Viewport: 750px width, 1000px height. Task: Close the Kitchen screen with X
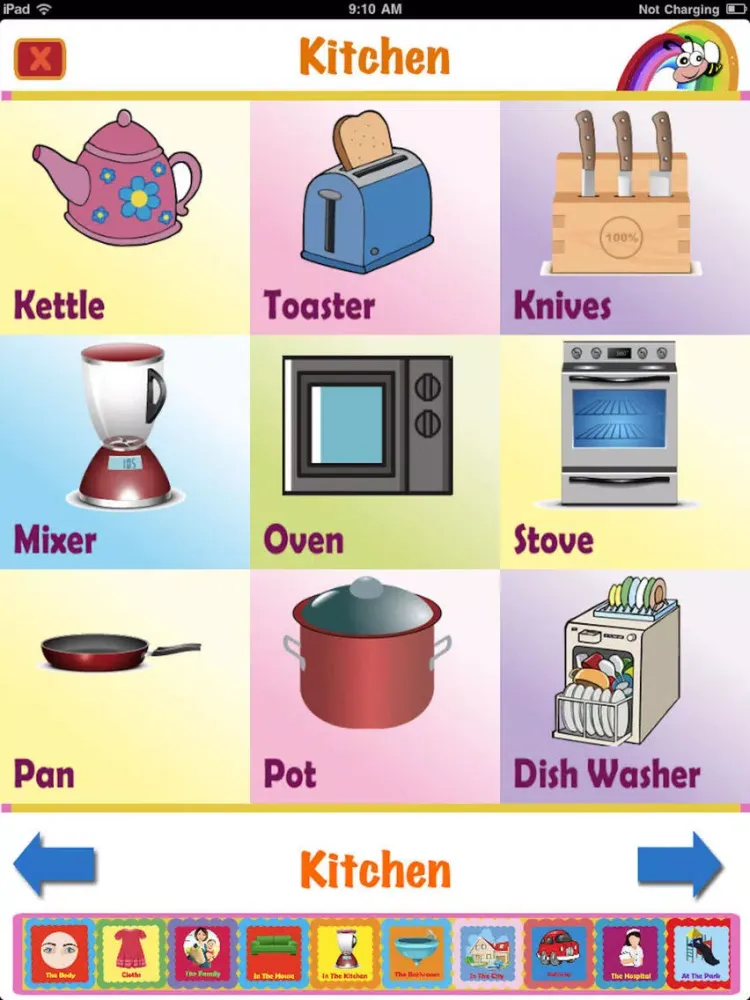tap(40, 59)
